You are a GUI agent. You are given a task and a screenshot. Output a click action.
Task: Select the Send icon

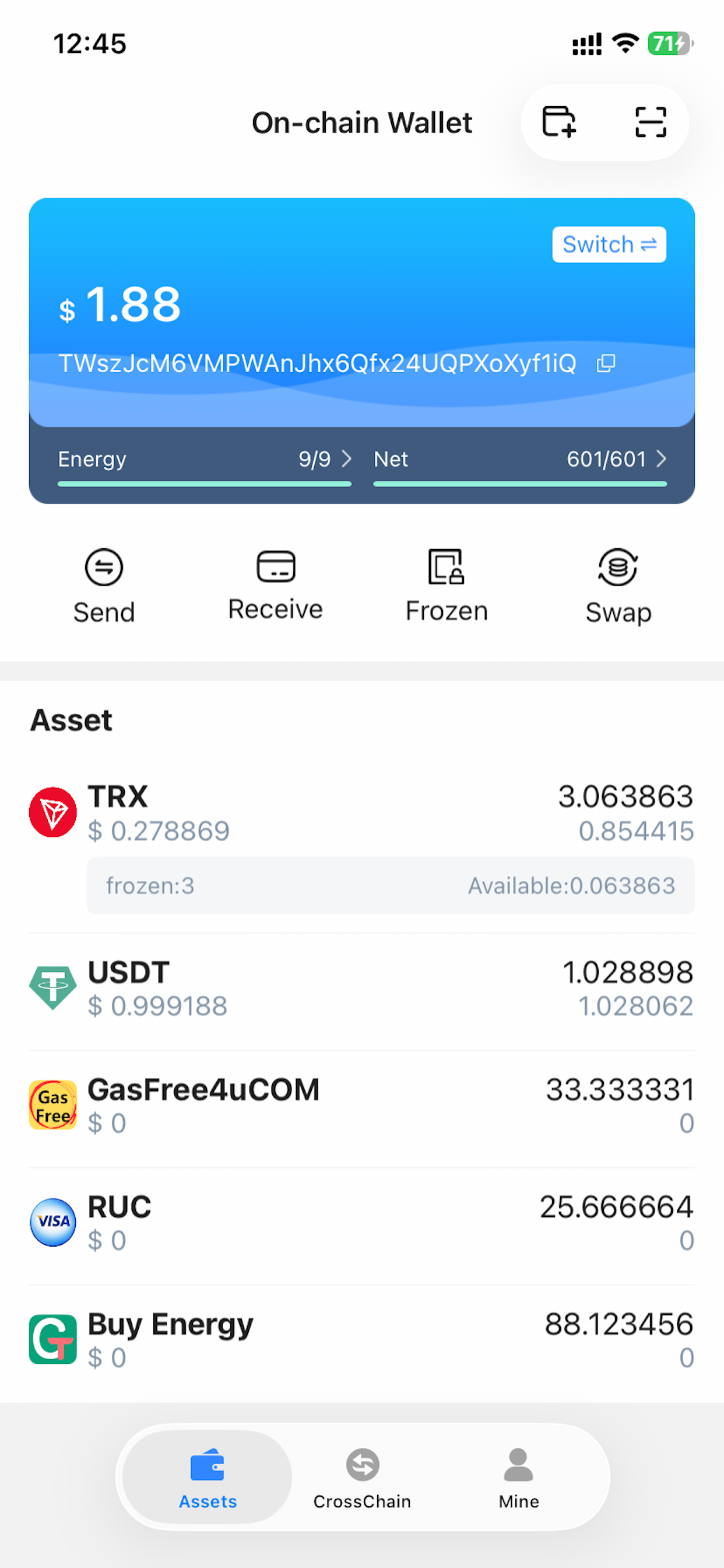click(103, 568)
